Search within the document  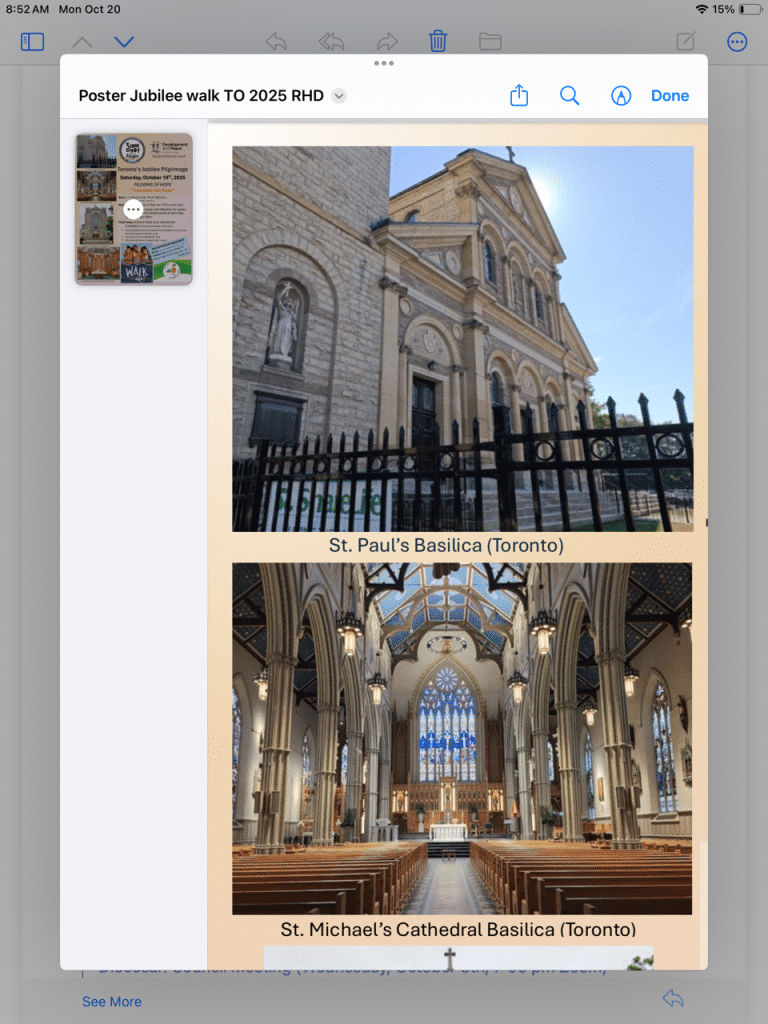pos(569,96)
